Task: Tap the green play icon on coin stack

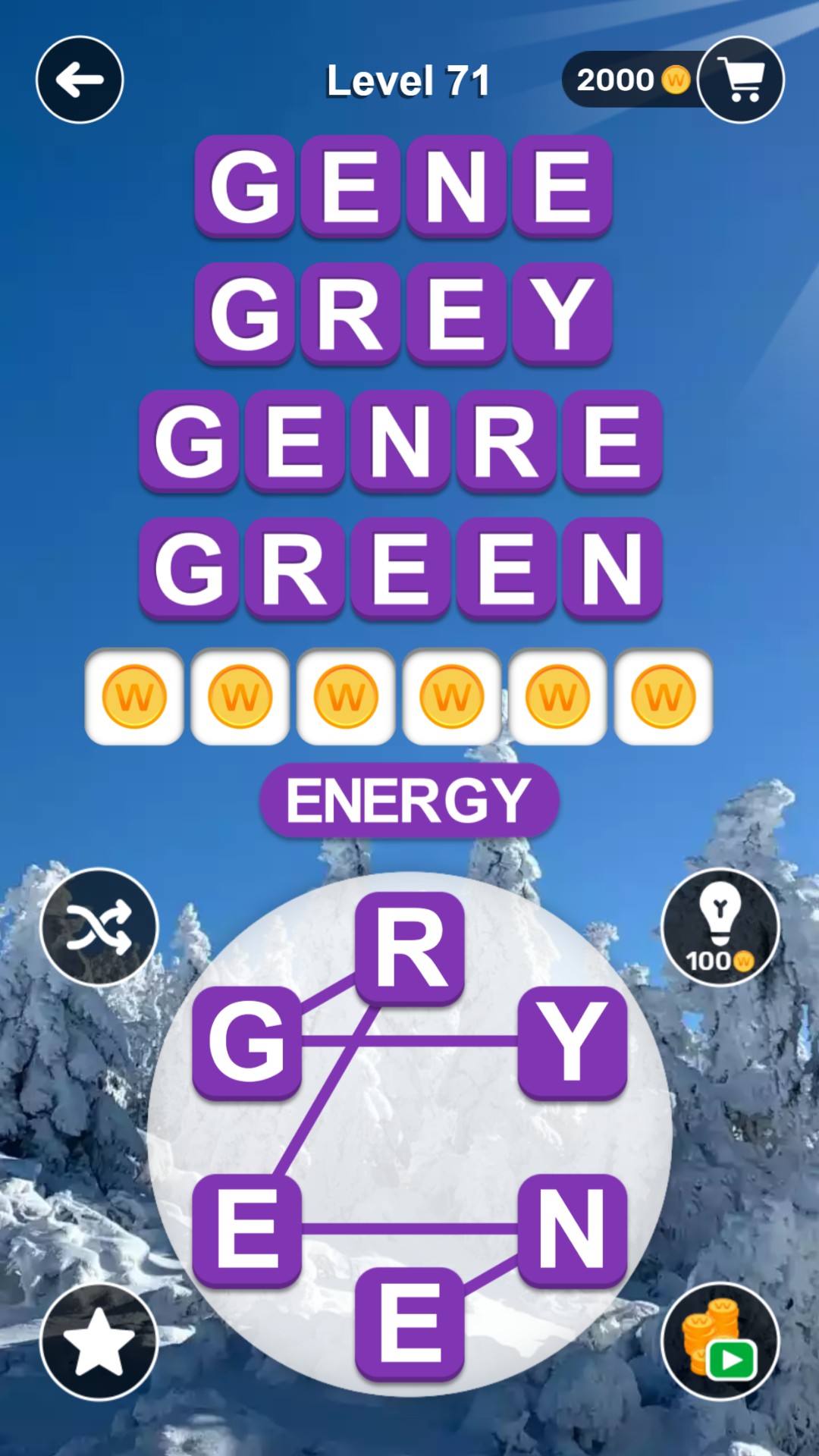Action: 730,1358
